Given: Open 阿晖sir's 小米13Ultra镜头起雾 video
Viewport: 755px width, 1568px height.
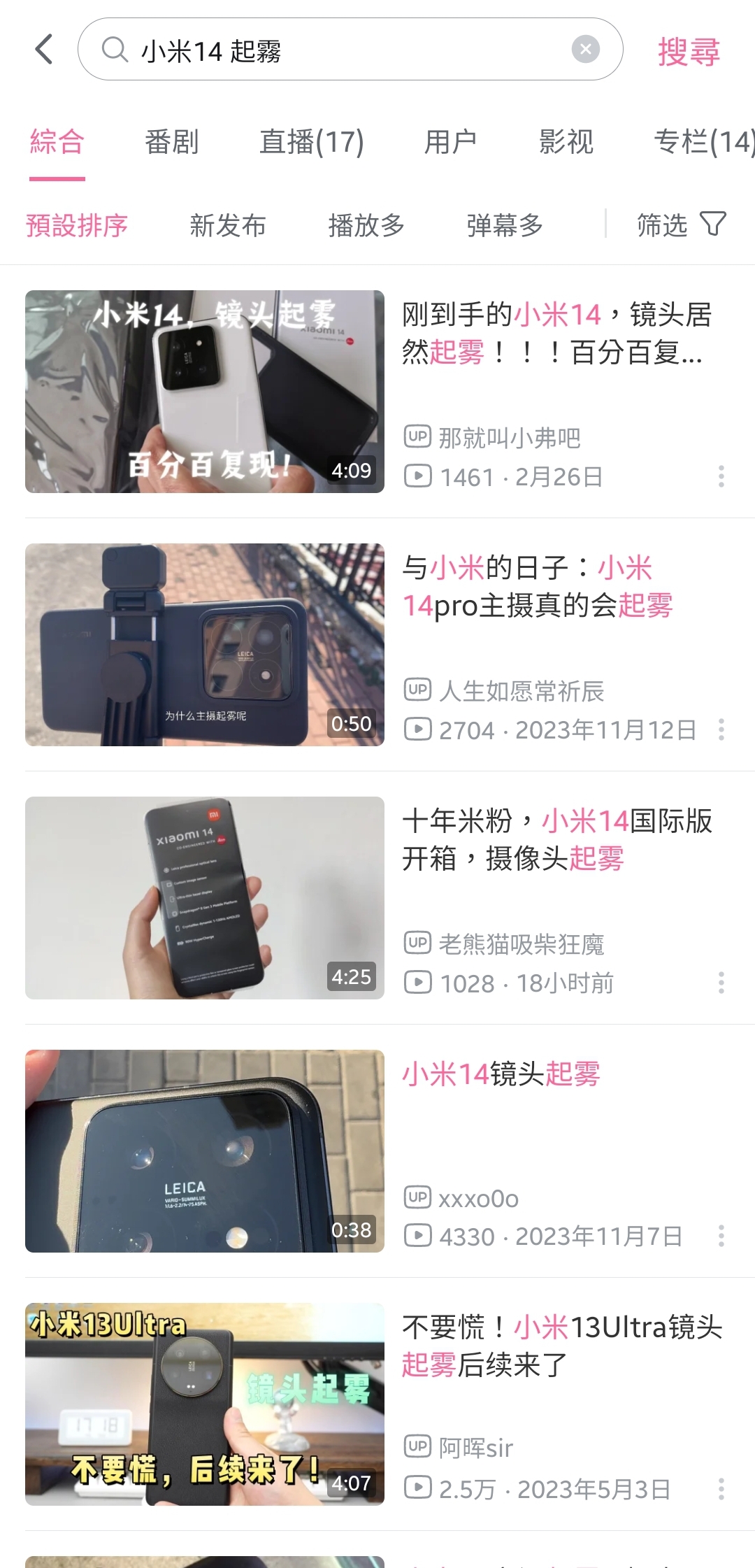Looking at the screenshot, I should pos(205,1404).
